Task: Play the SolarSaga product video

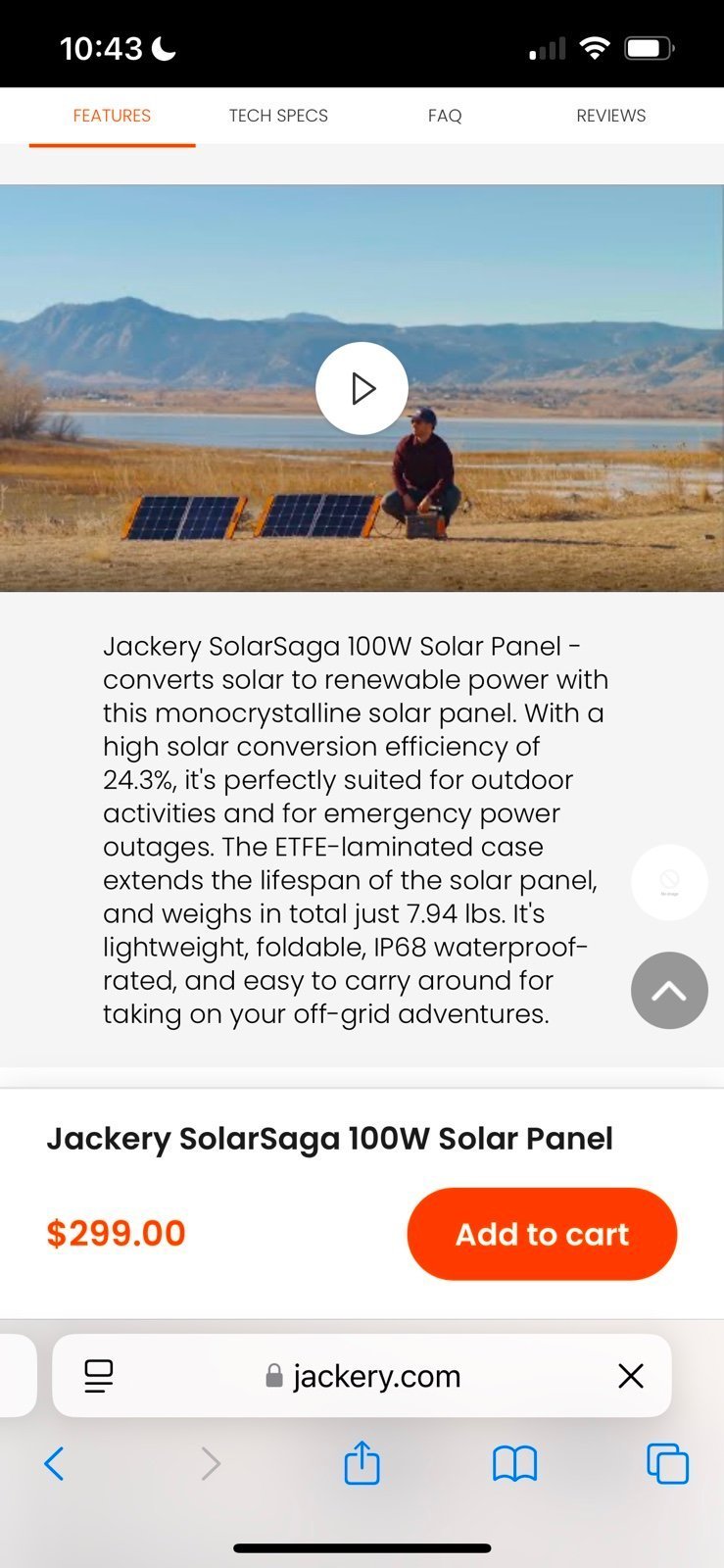Action: click(362, 389)
